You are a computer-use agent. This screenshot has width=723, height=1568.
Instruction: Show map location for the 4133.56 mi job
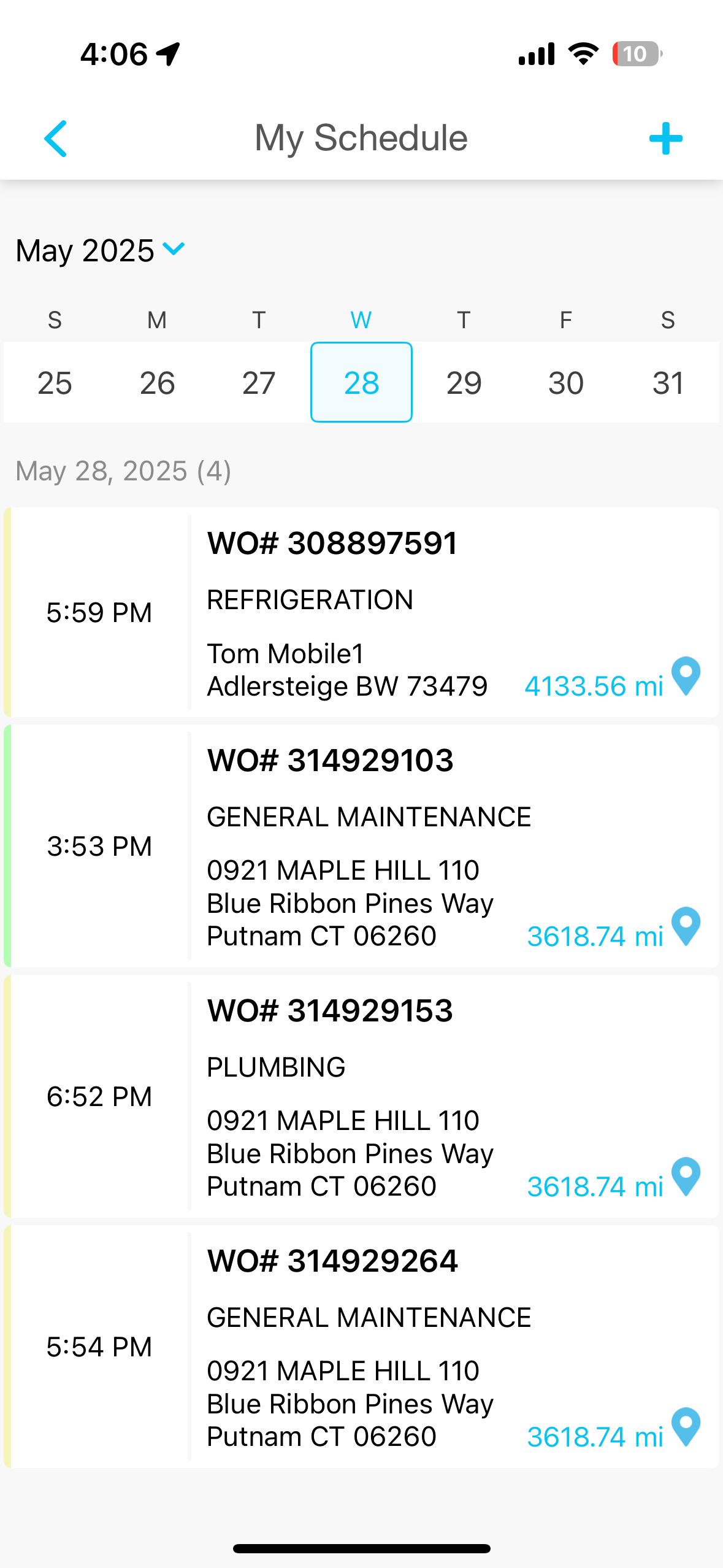pos(686,677)
